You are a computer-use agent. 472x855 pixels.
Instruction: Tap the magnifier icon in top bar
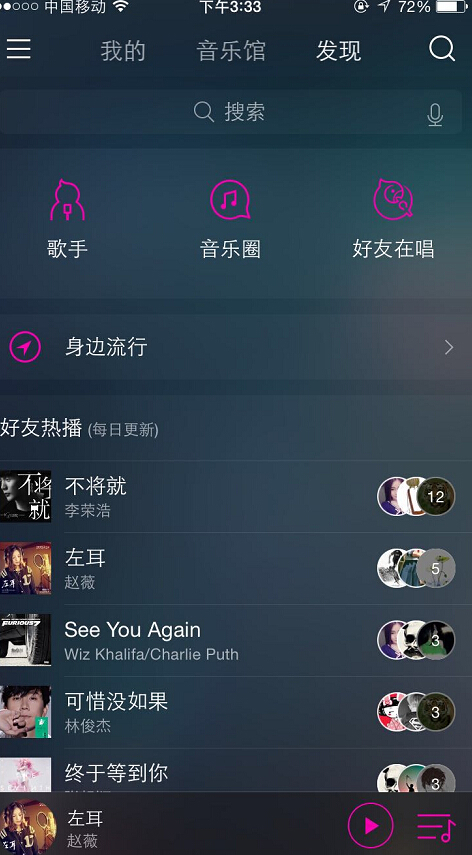441,49
